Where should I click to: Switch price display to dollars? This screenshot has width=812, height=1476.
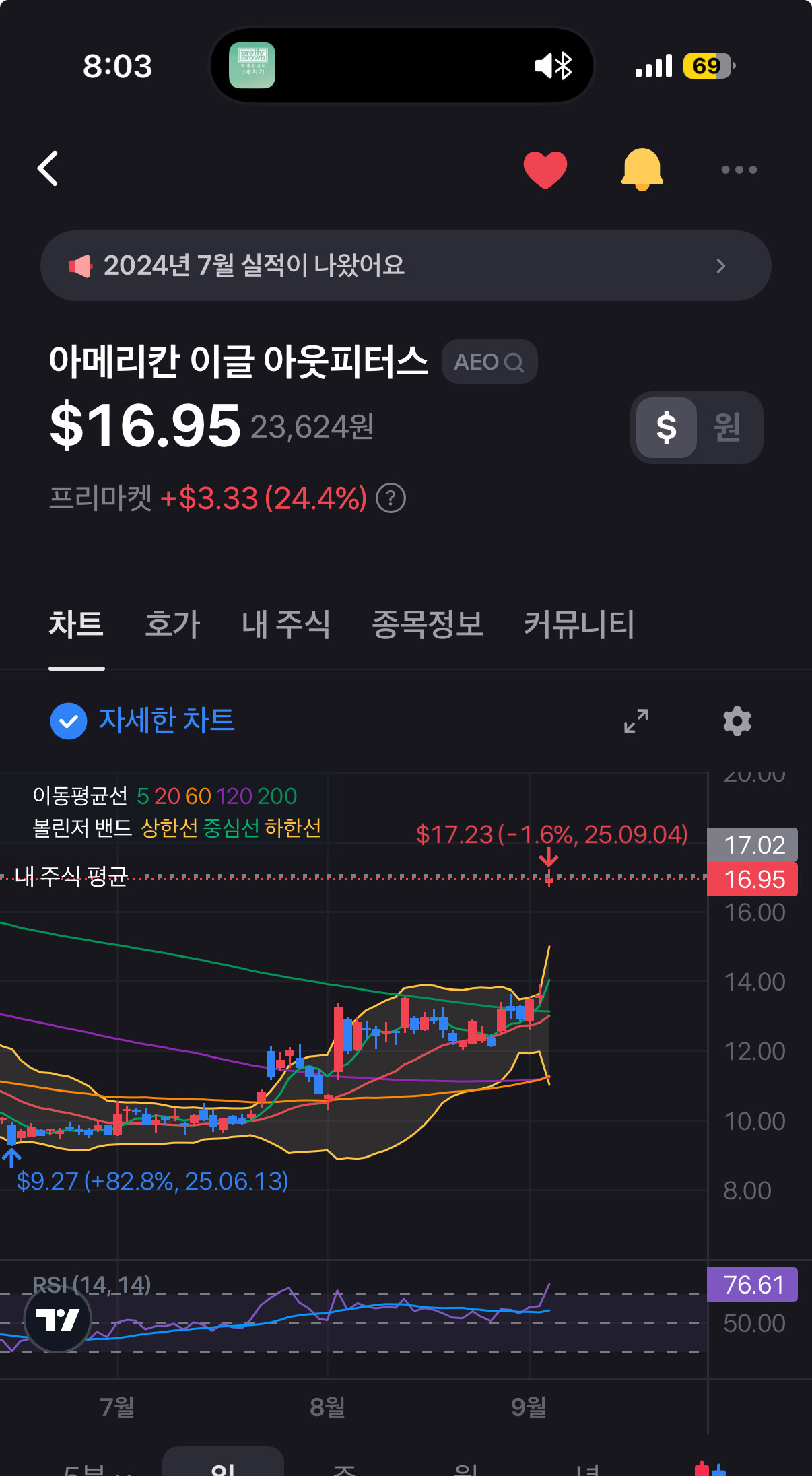pos(667,428)
